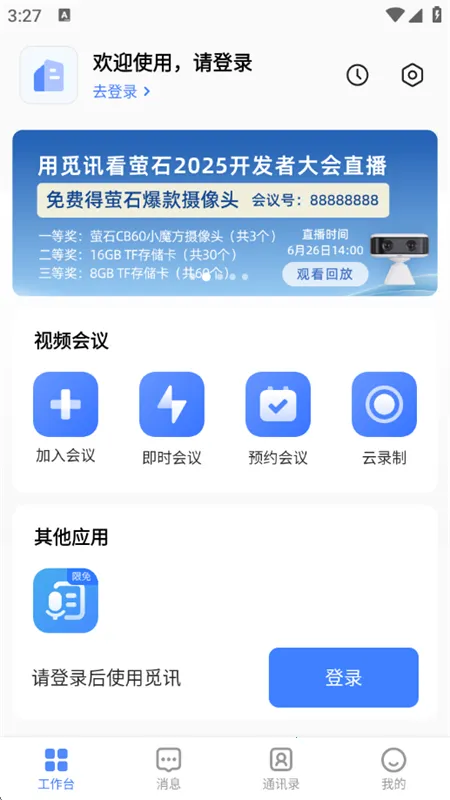The image size is (450, 800).
Task: Open the 萤石2025开发者大会 banner
Action: tap(225, 213)
